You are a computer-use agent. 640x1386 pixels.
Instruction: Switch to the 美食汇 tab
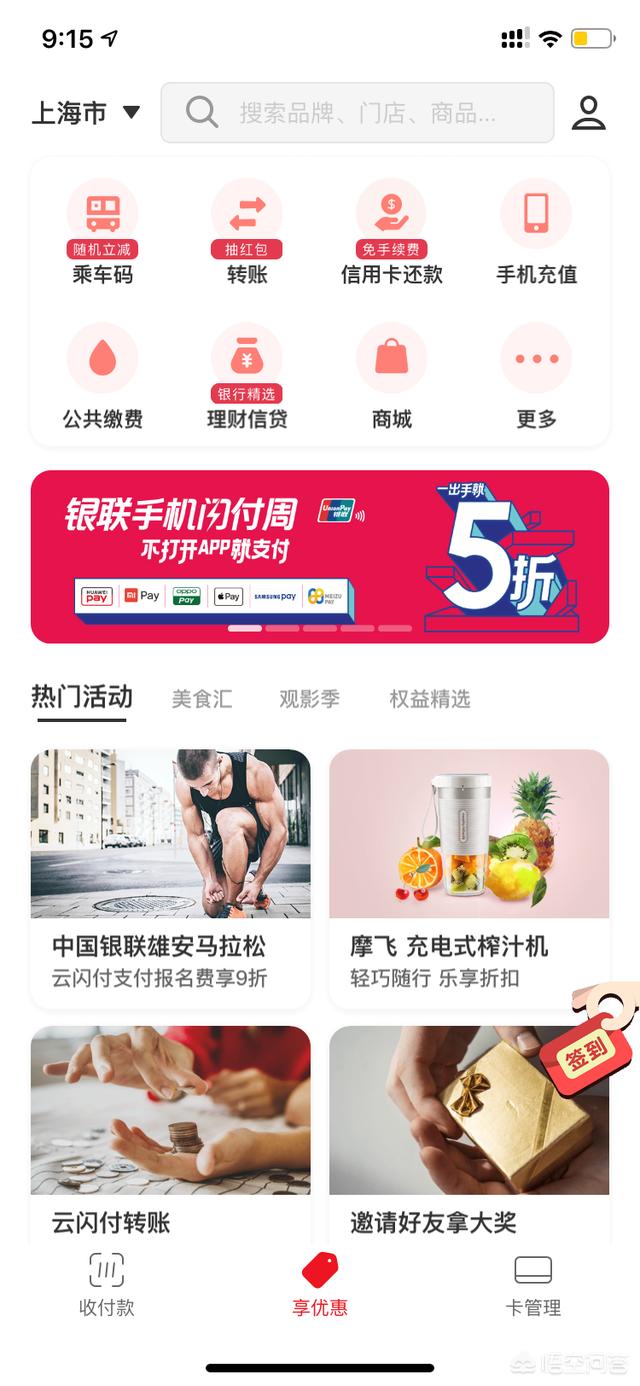coord(202,699)
